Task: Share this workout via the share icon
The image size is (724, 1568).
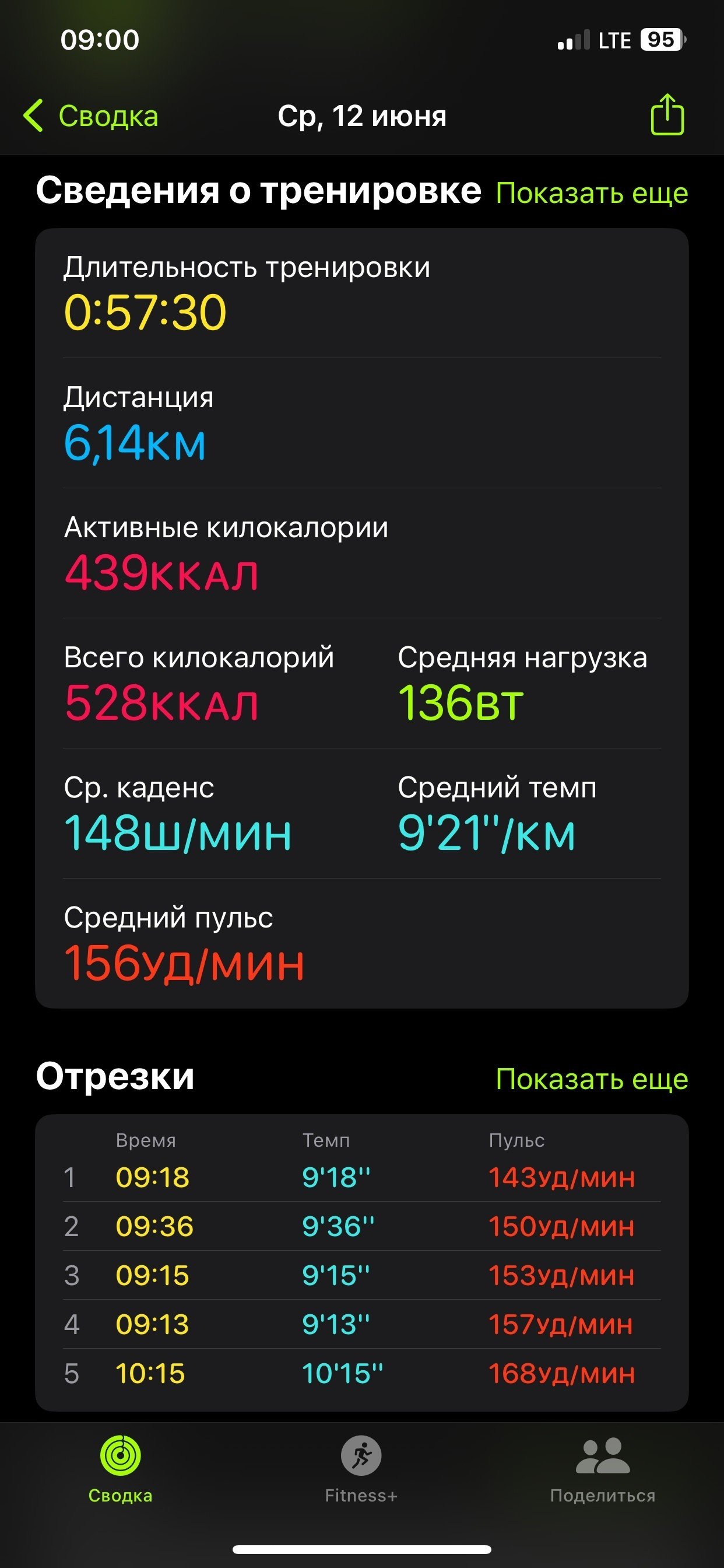Action: click(x=667, y=114)
